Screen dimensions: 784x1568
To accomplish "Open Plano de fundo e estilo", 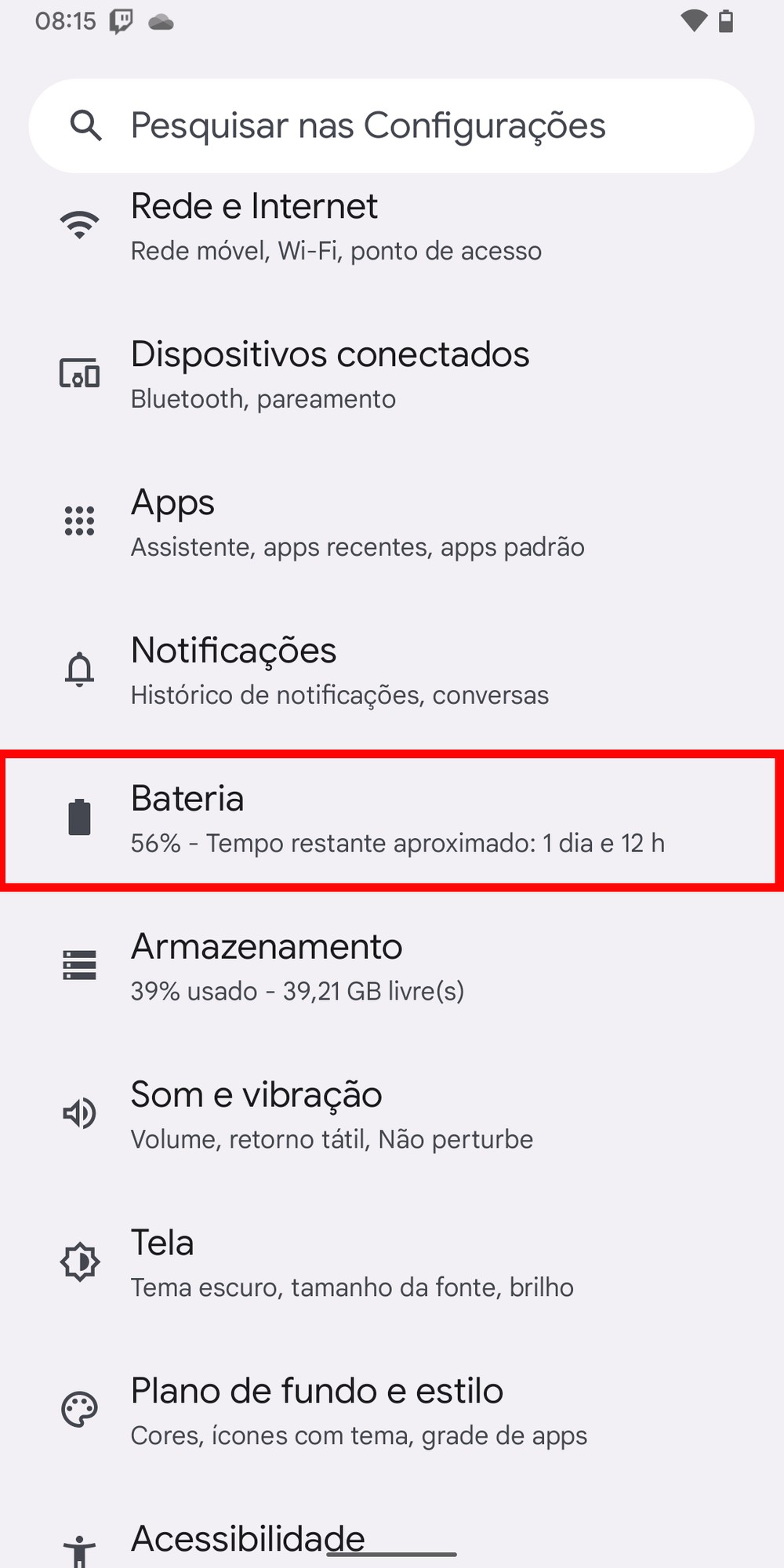I will pos(392,1411).
